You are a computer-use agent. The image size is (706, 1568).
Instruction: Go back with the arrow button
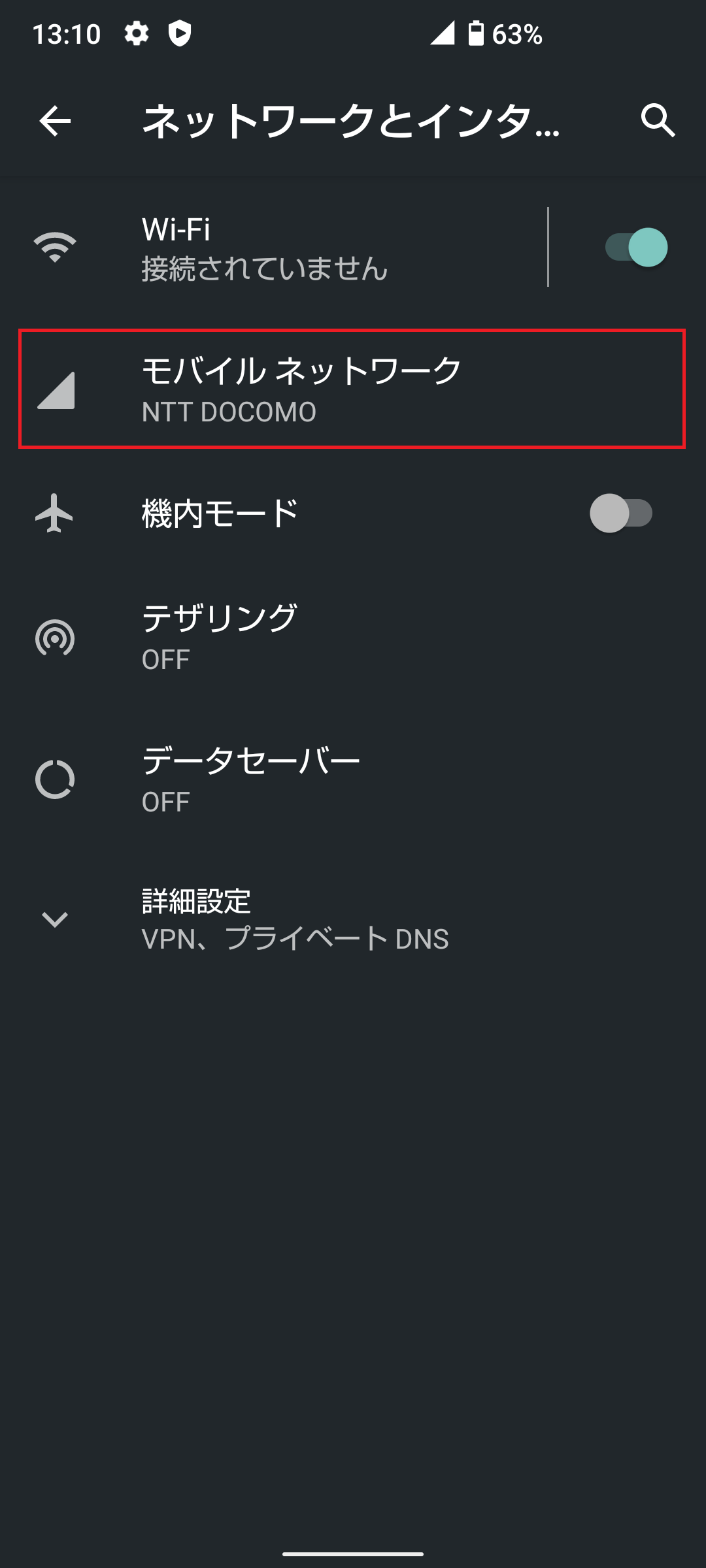point(54,122)
